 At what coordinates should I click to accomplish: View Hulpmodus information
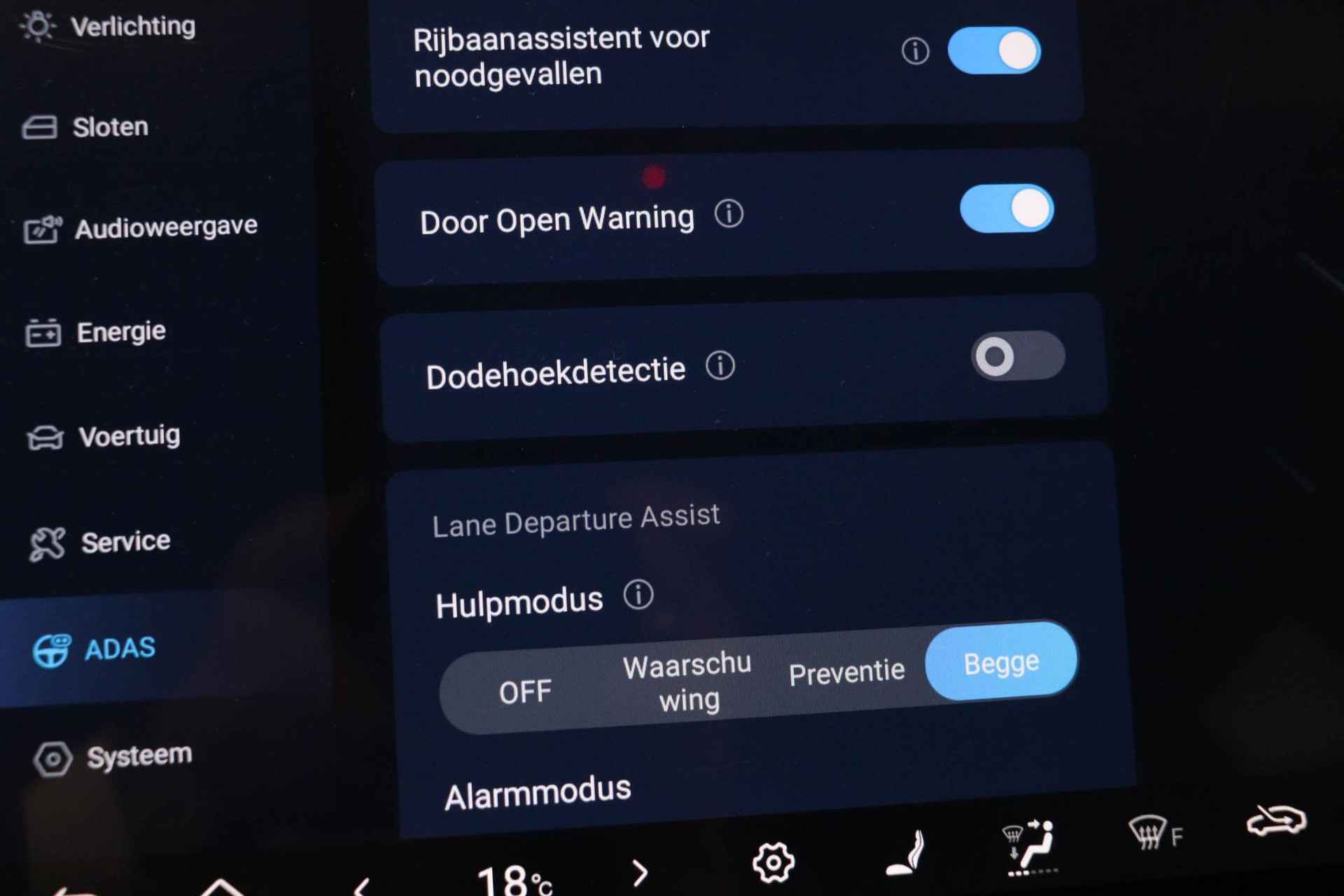tap(638, 596)
